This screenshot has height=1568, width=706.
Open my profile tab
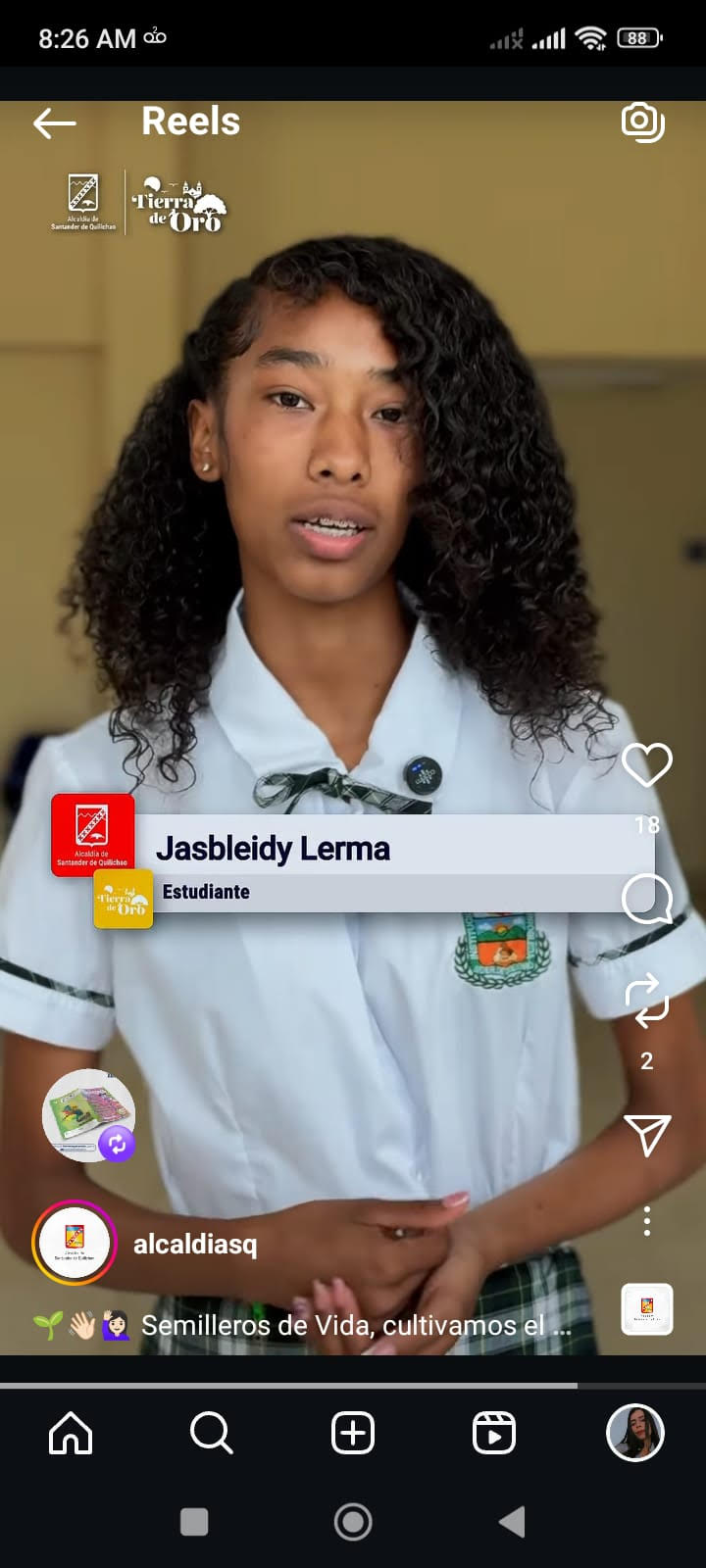(635, 1434)
